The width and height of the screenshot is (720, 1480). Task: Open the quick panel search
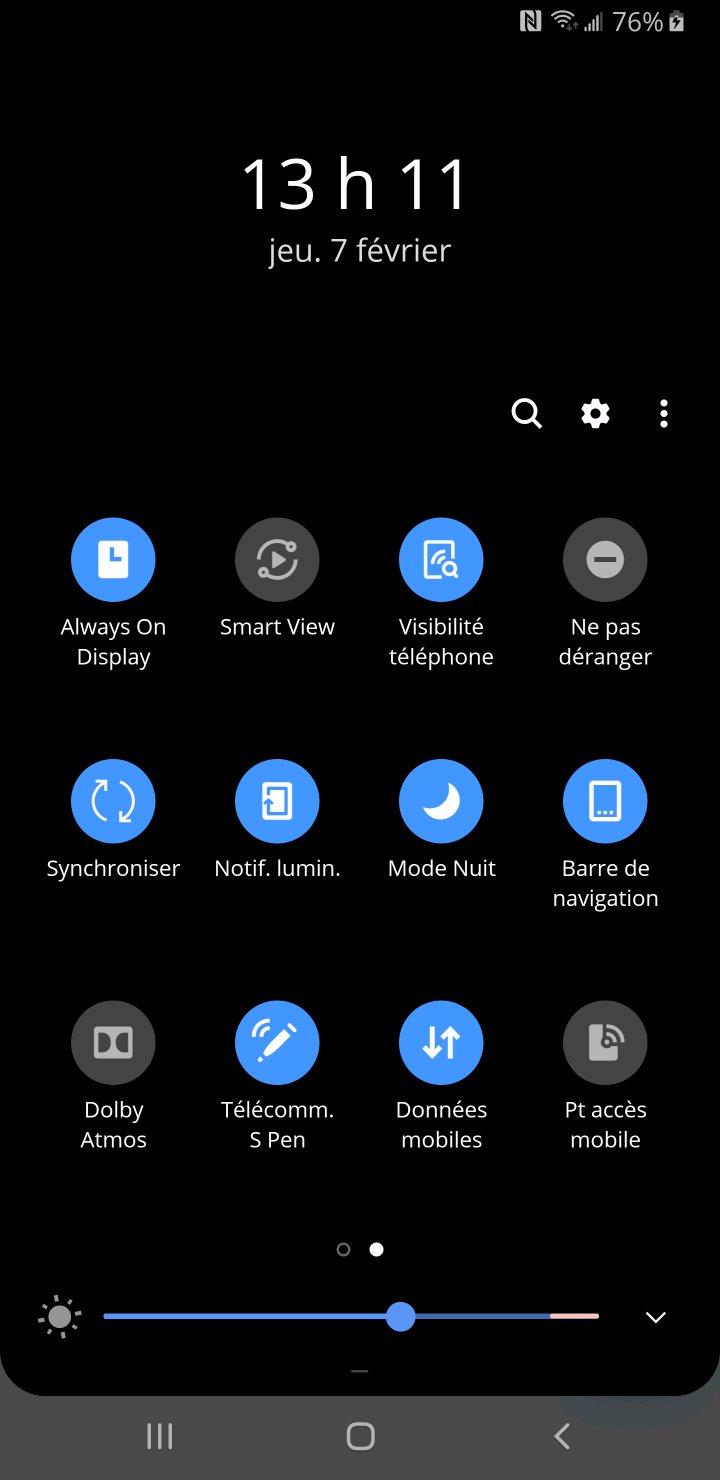pos(526,413)
